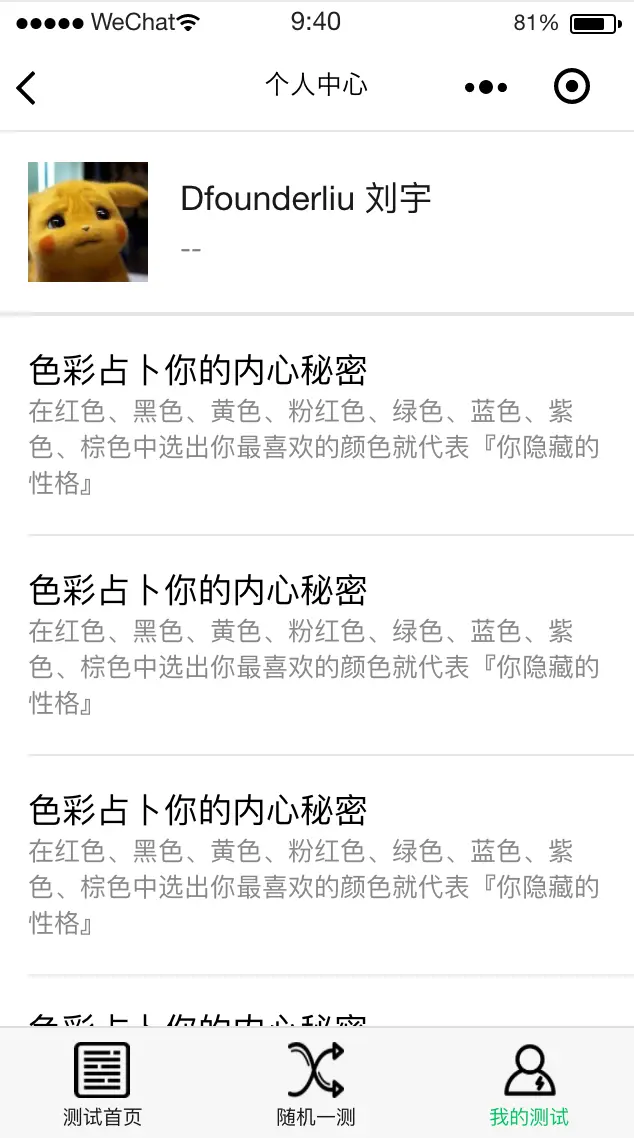Switch to the 测试首页 tab

(102, 1084)
